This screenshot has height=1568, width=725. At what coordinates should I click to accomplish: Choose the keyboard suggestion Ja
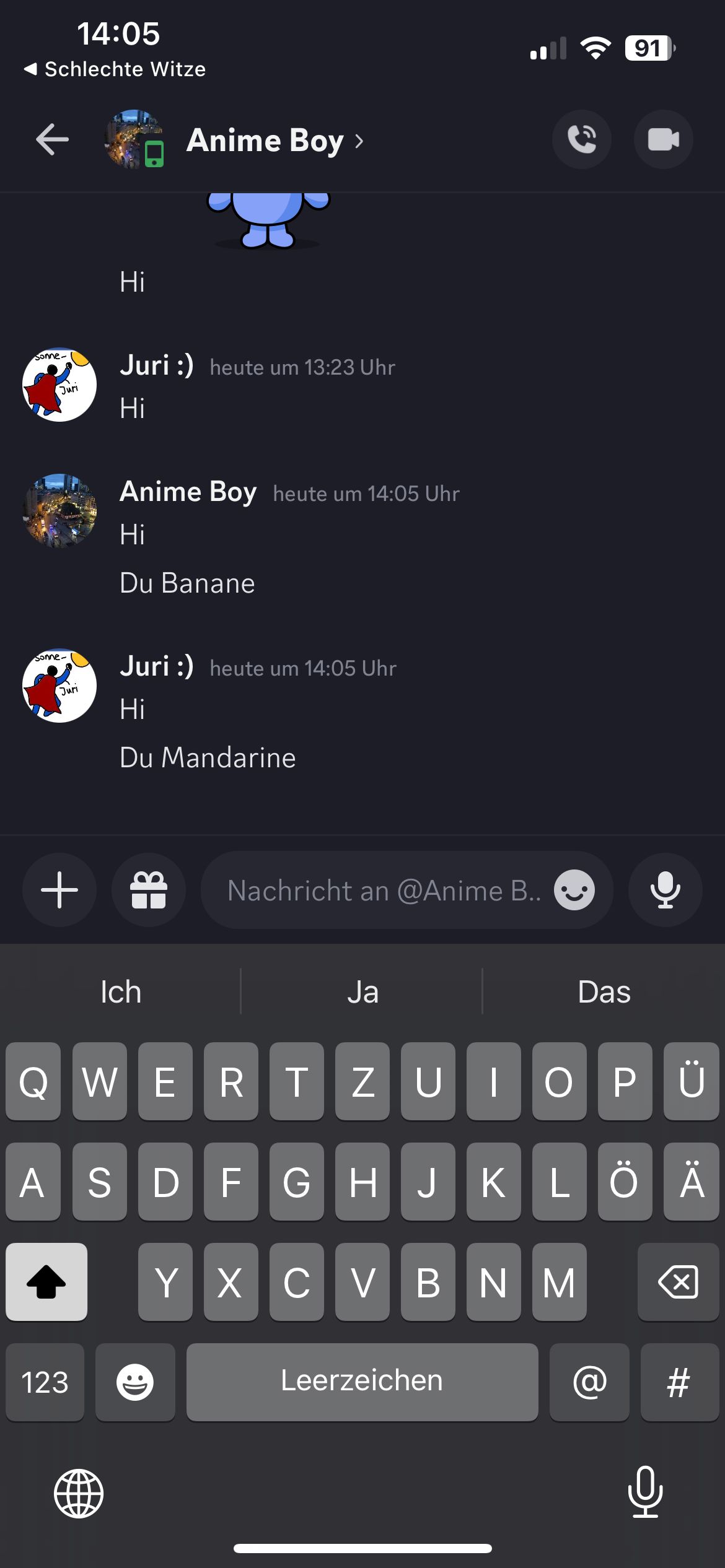tap(362, 991)
